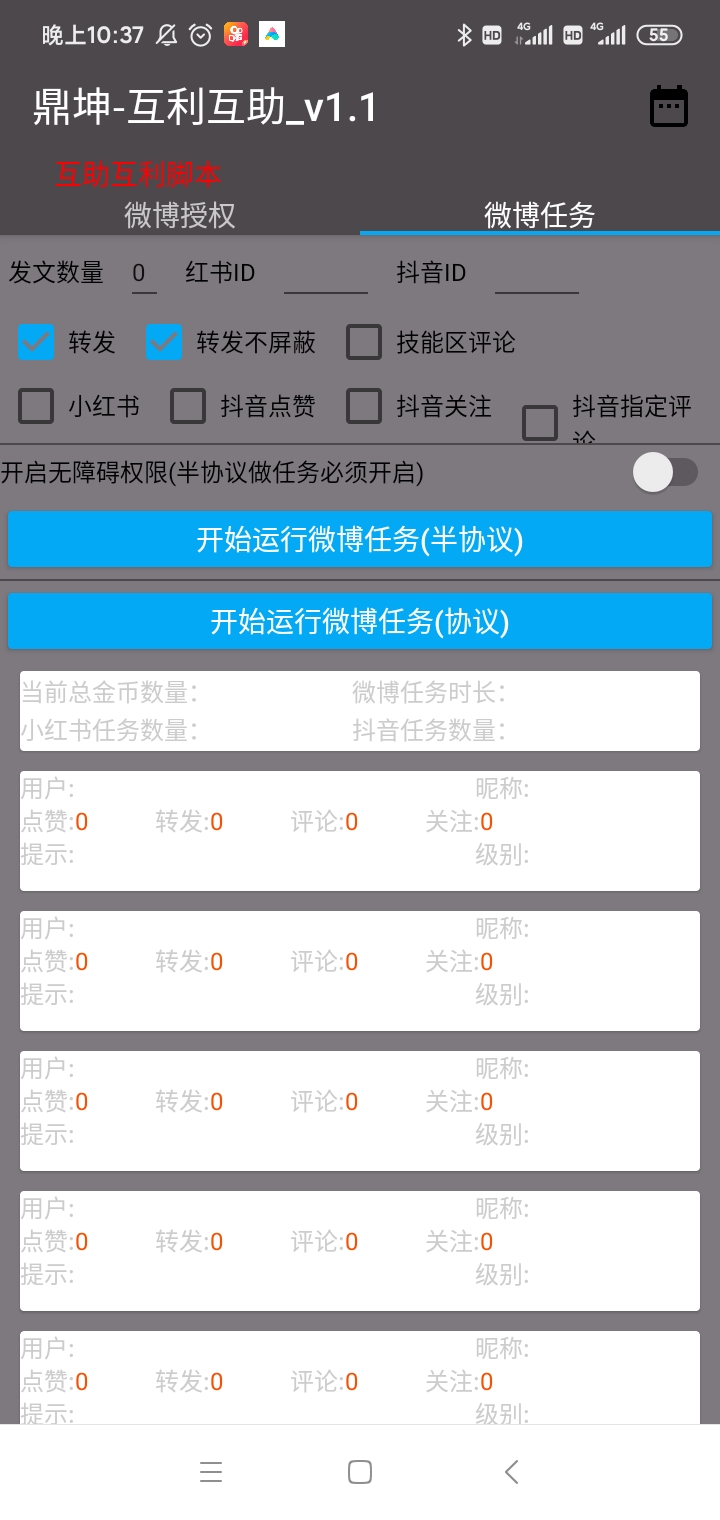This screenshot has width=720, height=1520.
Task: Check the 技能区评论 checkbox
Action: point(366,342)
